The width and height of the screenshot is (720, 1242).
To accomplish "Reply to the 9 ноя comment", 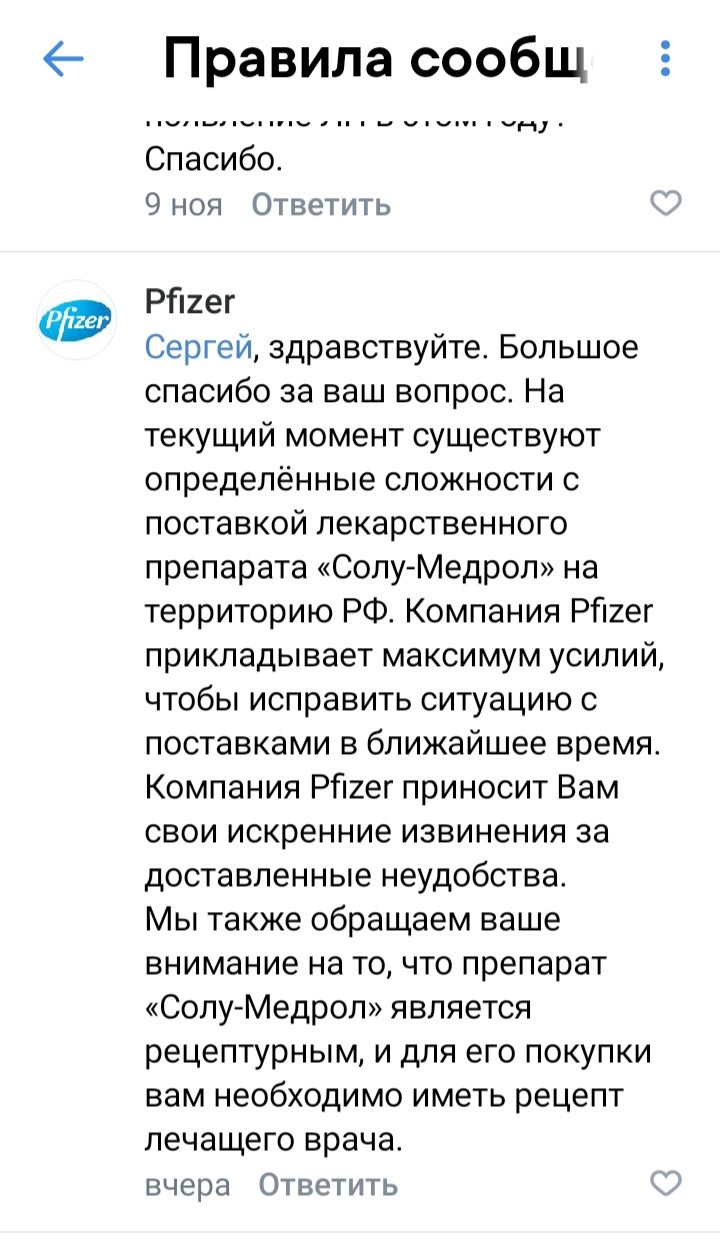I will click(321, 205).
